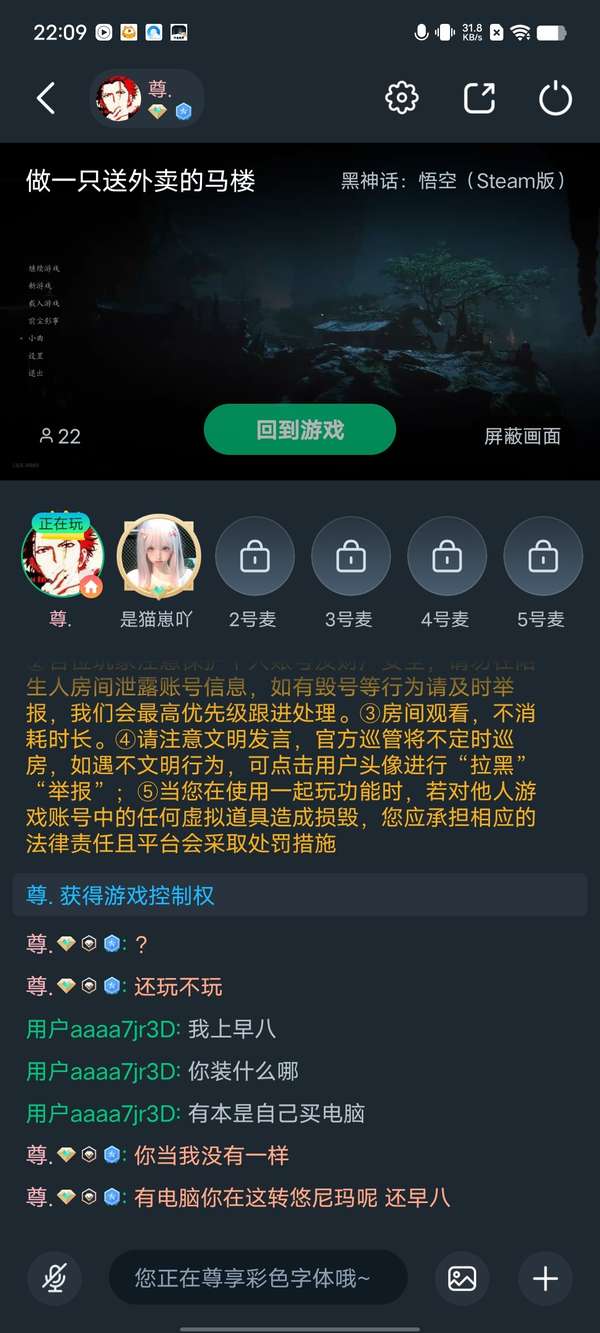
Task: Focus the chat message input field
Action: click(x=258, y=1277)
